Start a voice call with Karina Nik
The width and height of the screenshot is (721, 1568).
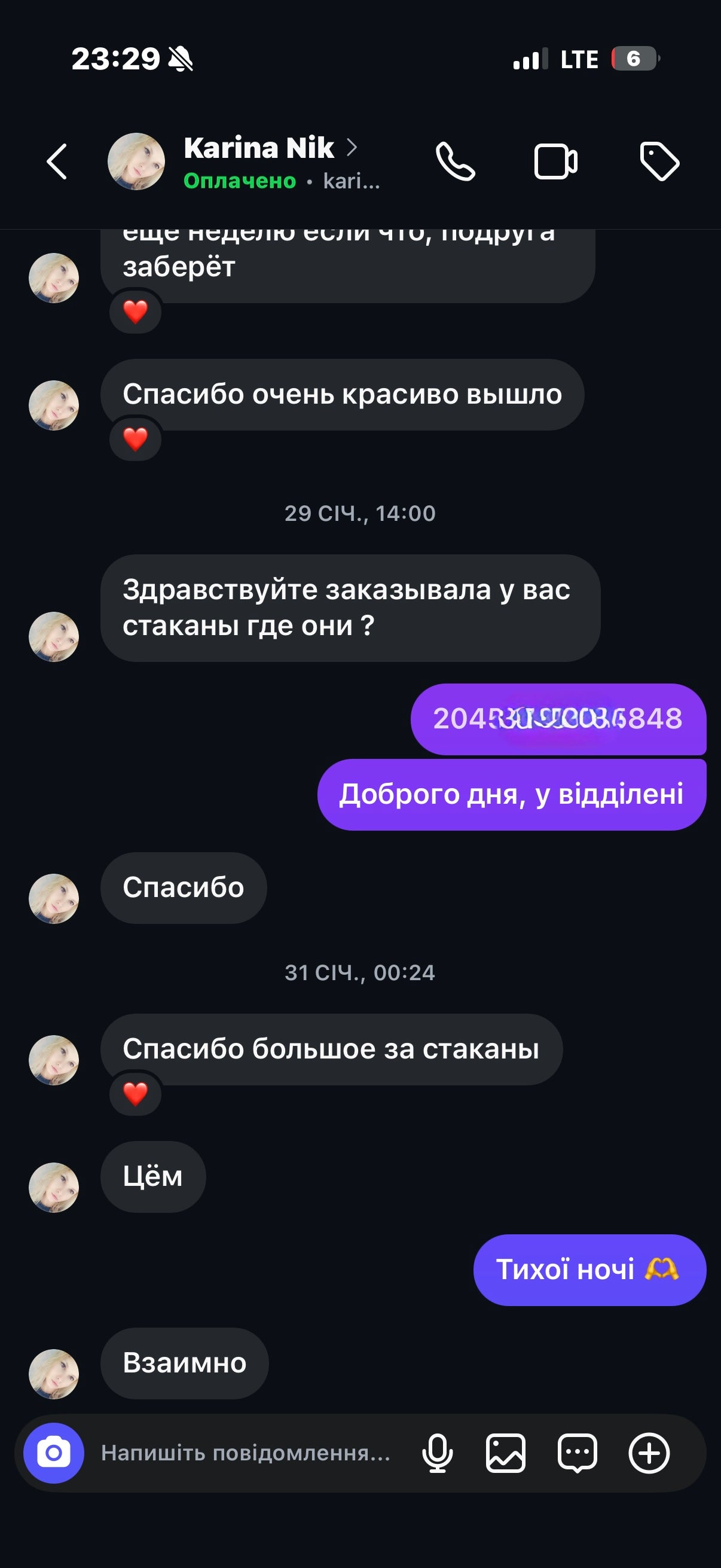click(455, 162)
